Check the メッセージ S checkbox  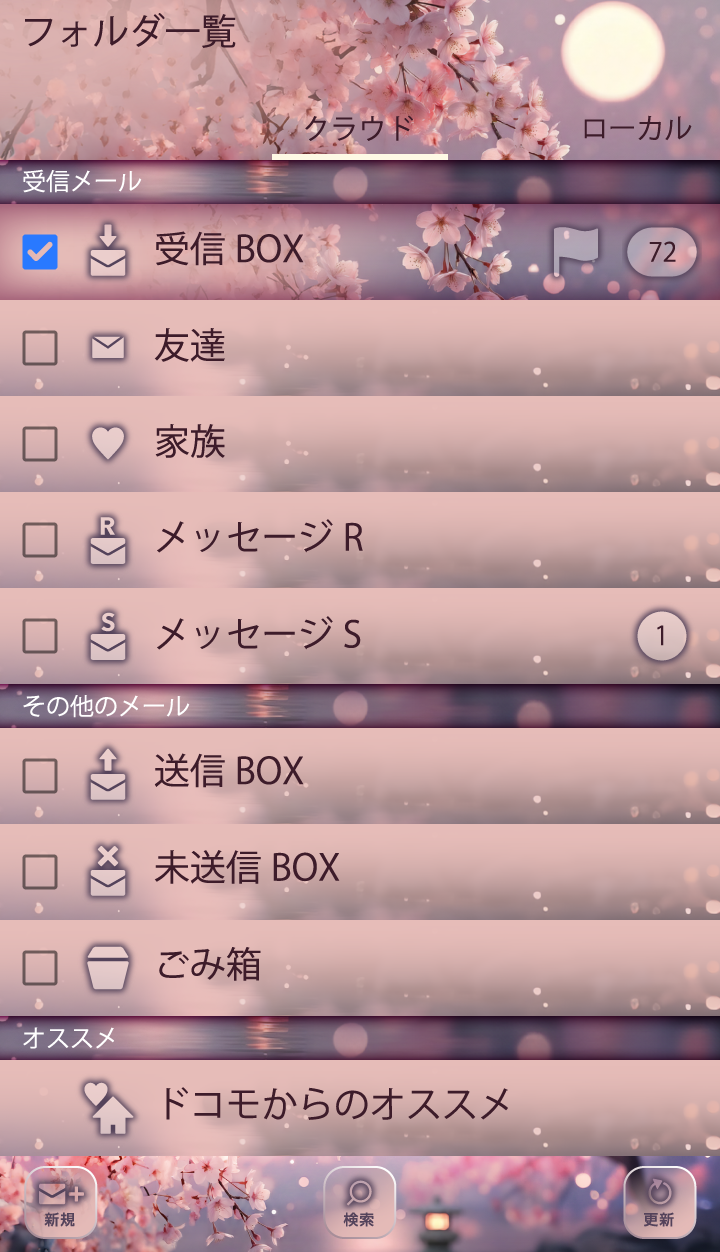[40, 636]
